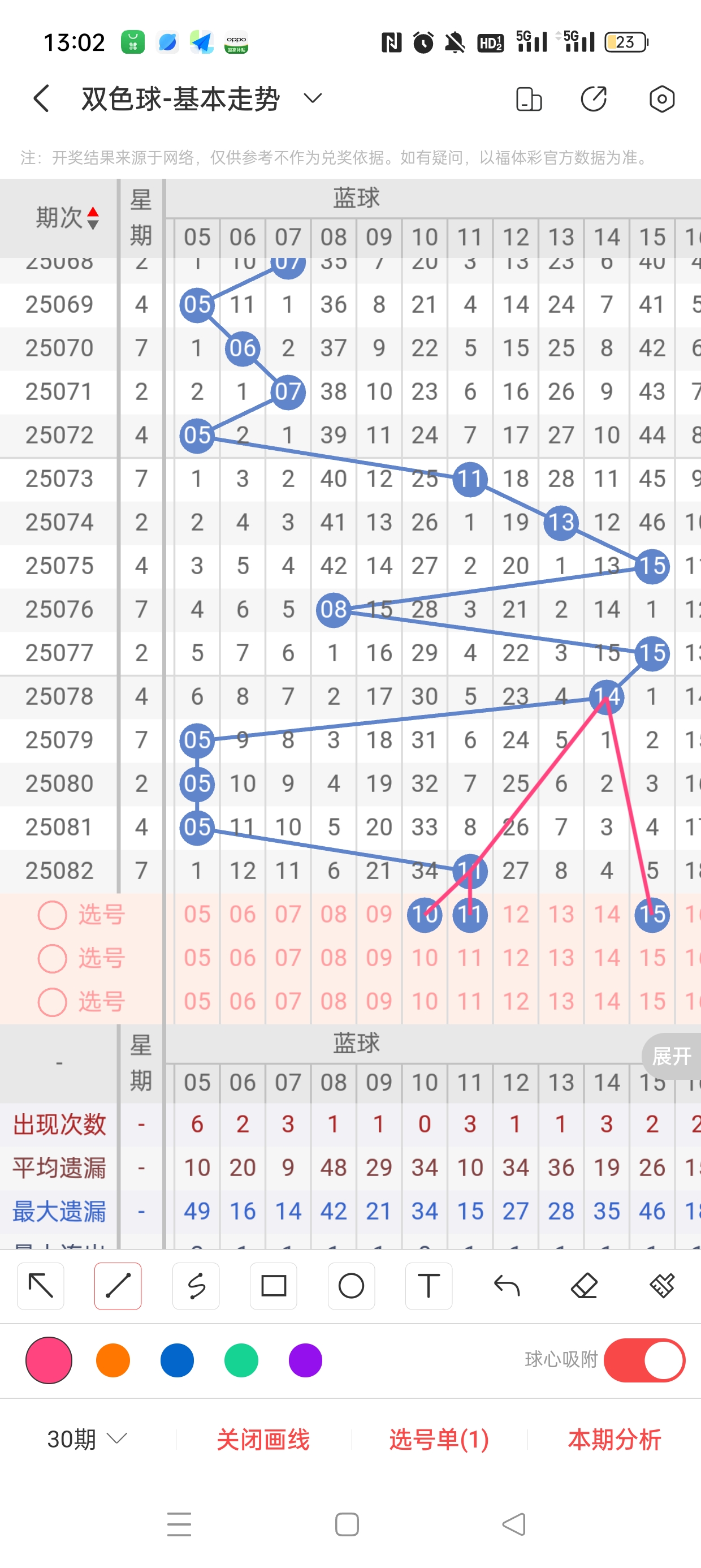Tap the share icon in the top bar
Viewport: 701px width, 1568px height.
[593, 98]
